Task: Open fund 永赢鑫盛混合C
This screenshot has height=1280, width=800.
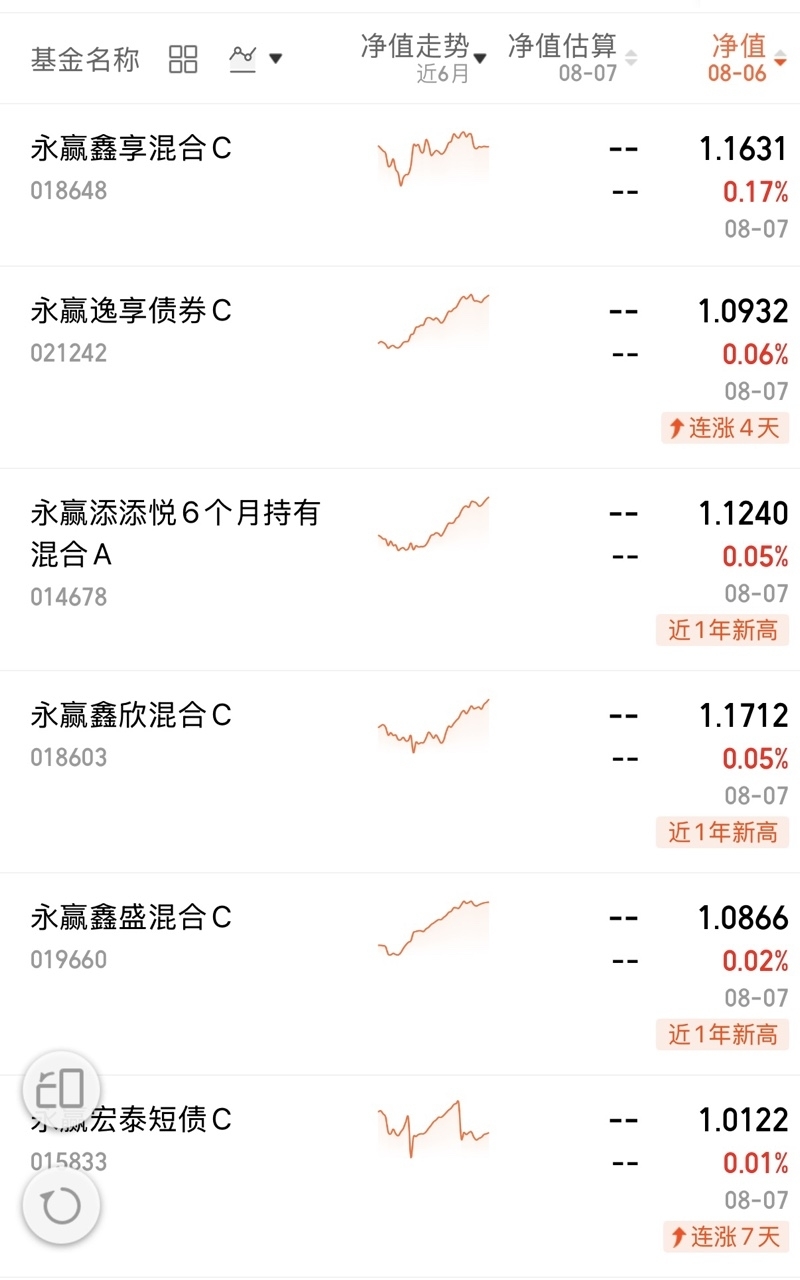Action: (x=400, y=973)
